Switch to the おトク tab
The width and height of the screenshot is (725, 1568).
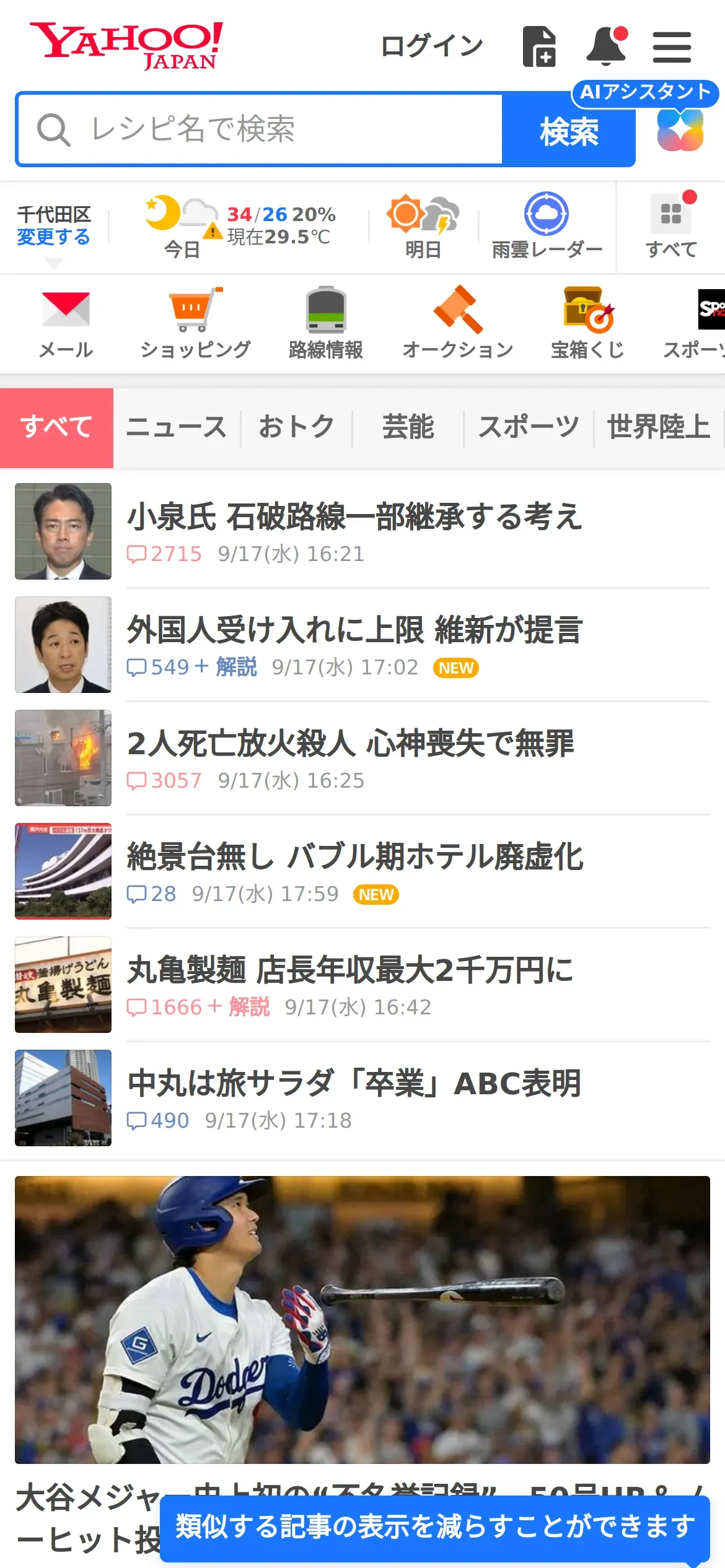[296, 427]
